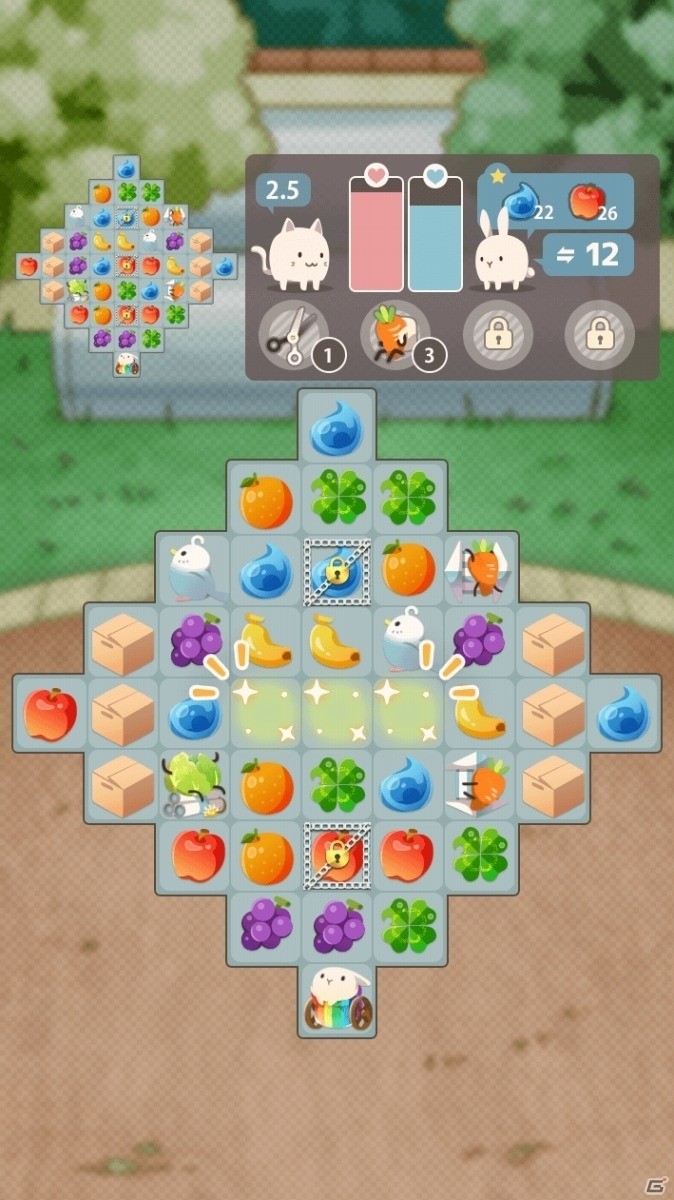This screenshot has height=1200, width=674.
Task: Tap the chained apple tile
Action: pyautogui.click(x=337, y=856)
